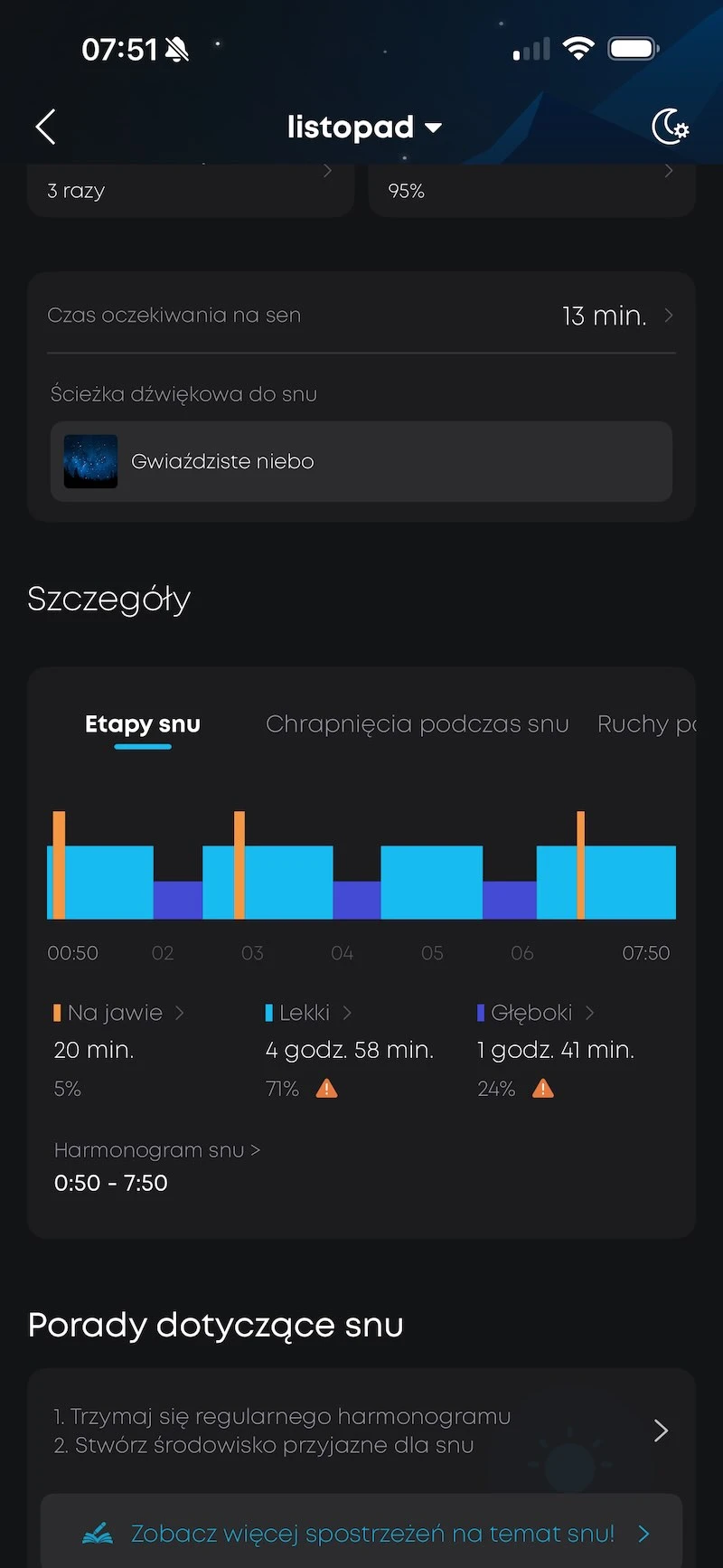723x1568 pixels.
Task: Open the listopad month dropdown
Action: tap(364, 127)
